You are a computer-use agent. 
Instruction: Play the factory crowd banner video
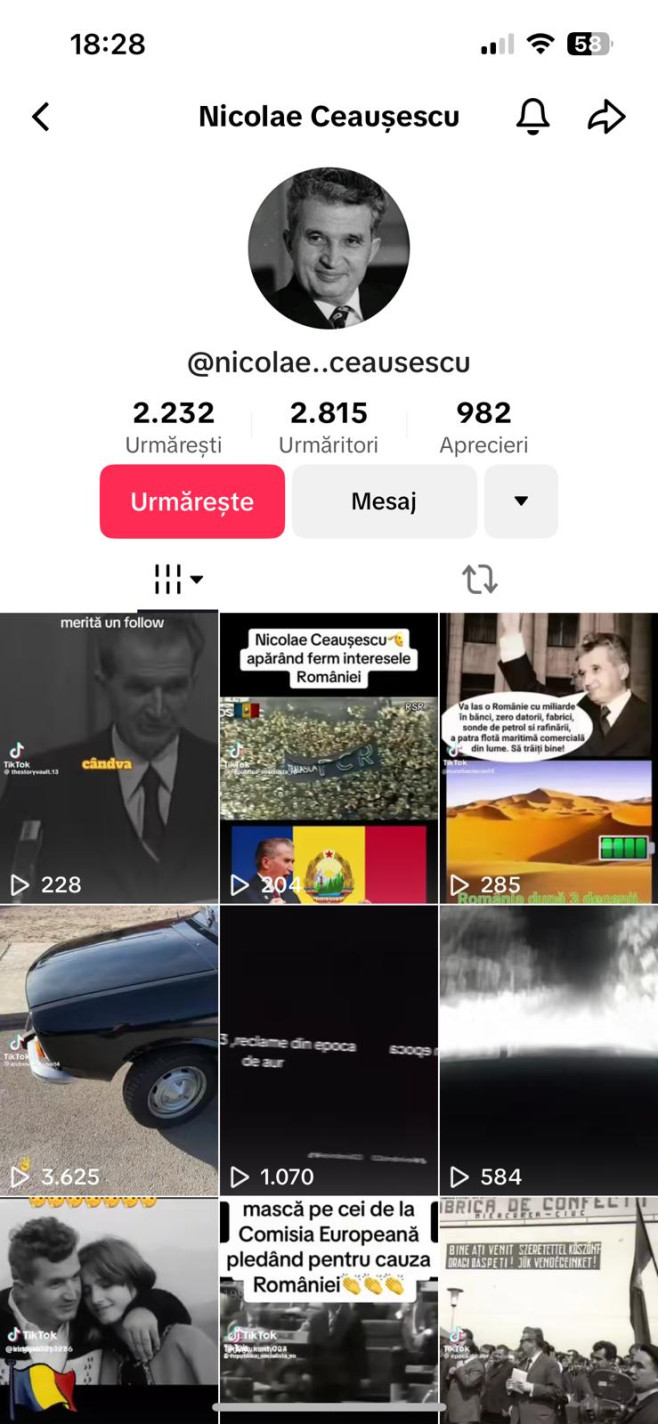click(x=548, y=1310)
